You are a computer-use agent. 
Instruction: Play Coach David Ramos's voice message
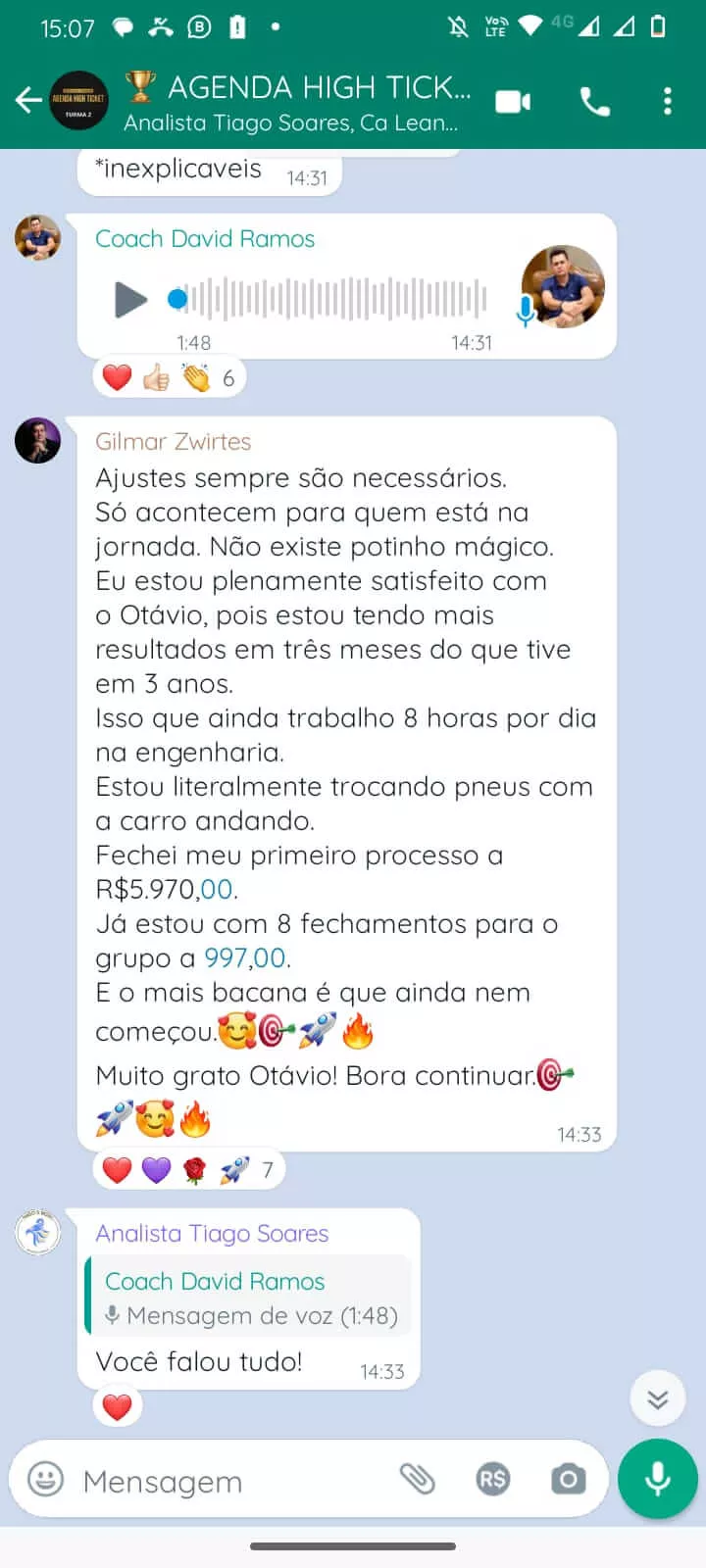click(130, 299)
